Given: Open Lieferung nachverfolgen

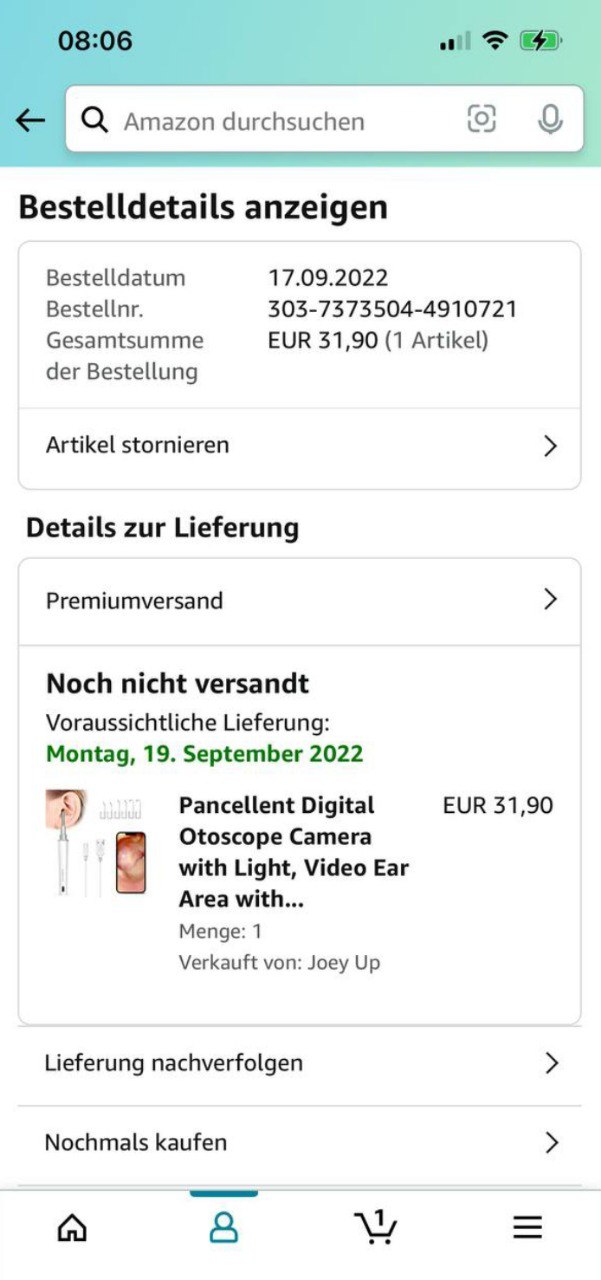Looking at the screenshot, I should tap(299, 1063).
